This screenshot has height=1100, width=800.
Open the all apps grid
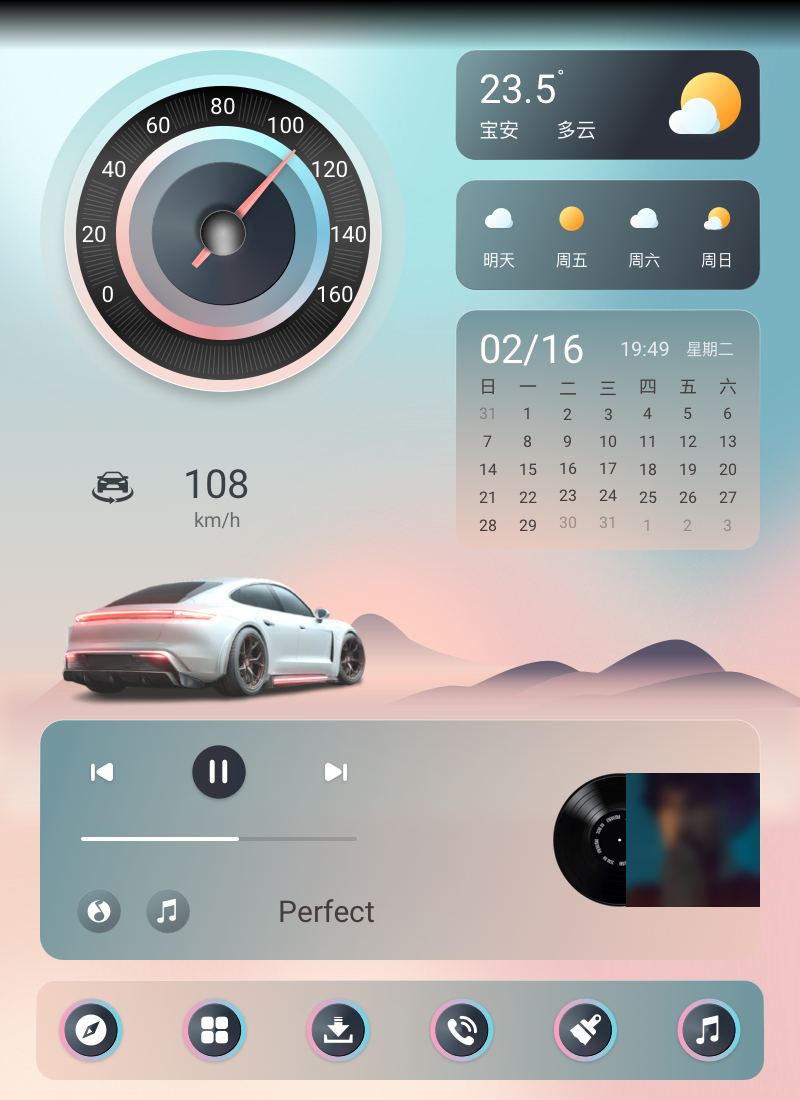pyautogui.click(x=214, y=1030)
